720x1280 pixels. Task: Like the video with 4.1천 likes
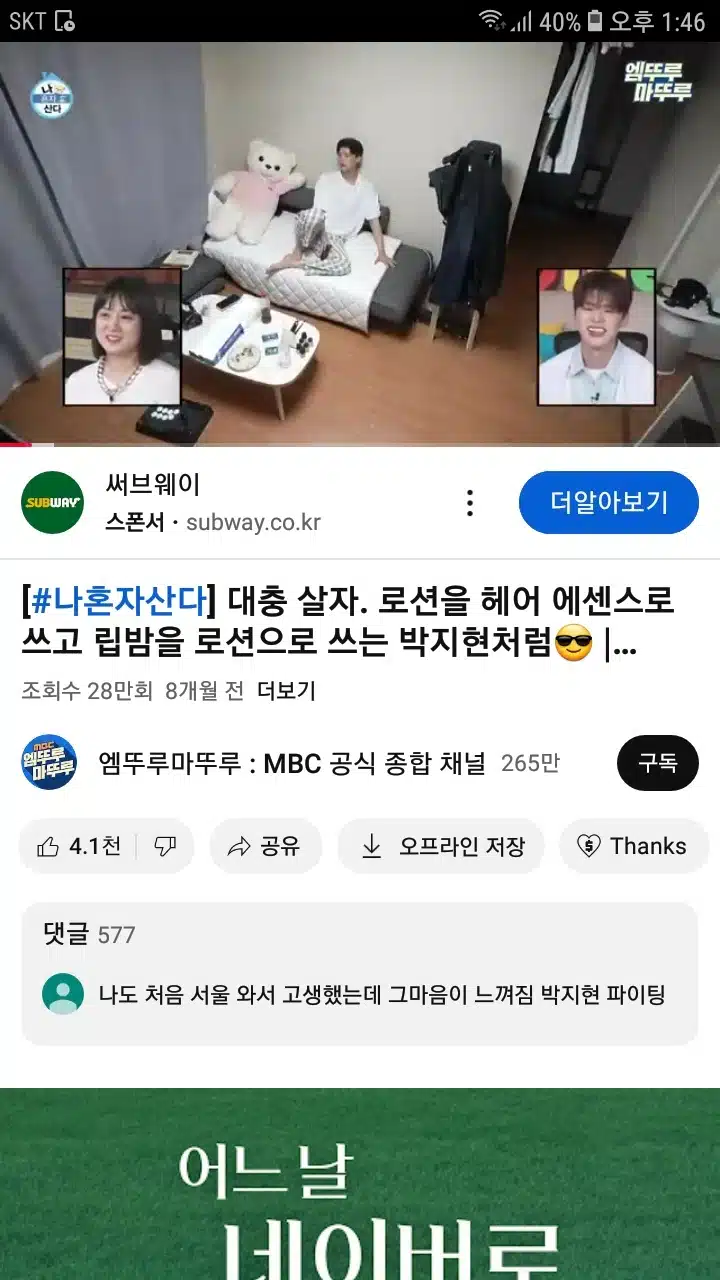[78, 846]
